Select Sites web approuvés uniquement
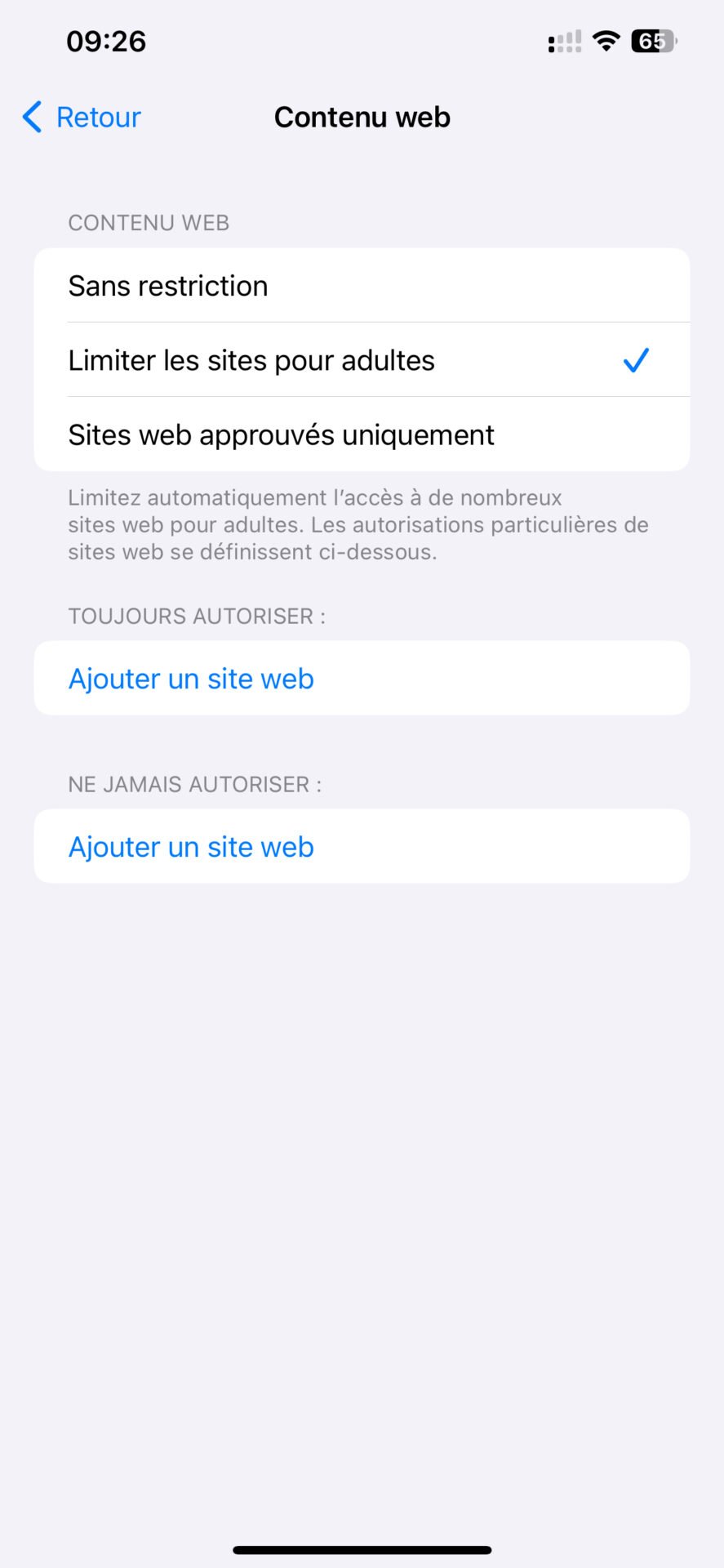This screenshot has width=724, height=1568. click(x=362, y=434)
